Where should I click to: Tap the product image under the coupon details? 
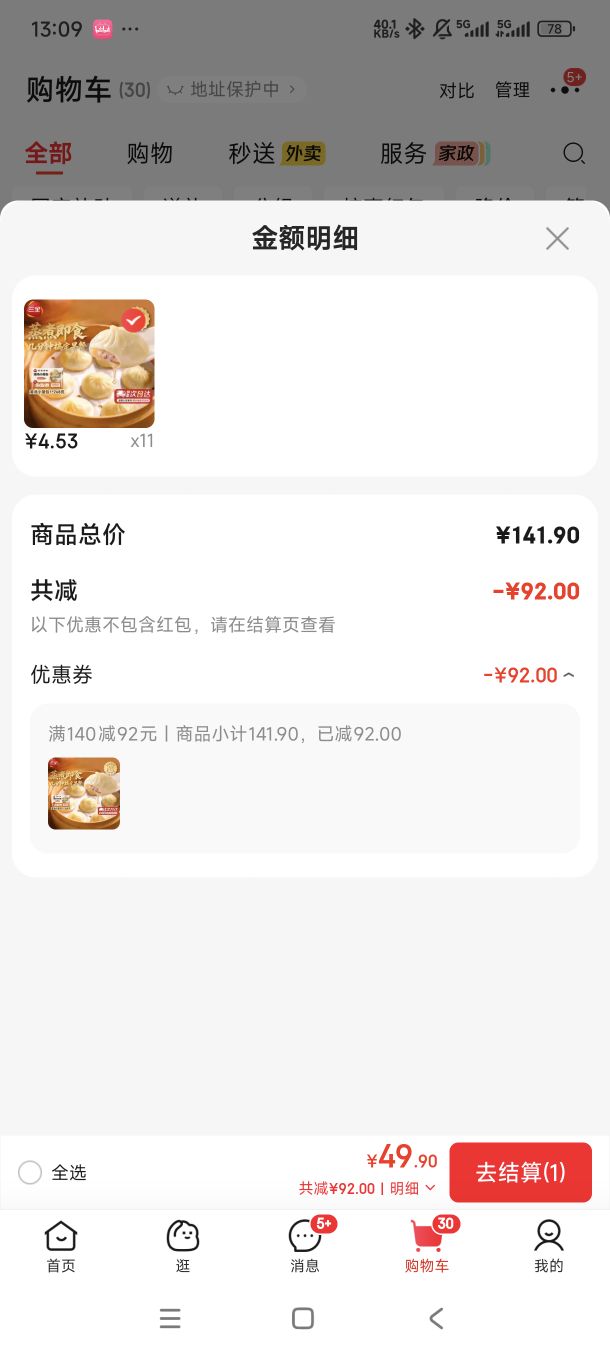(84, 793)
